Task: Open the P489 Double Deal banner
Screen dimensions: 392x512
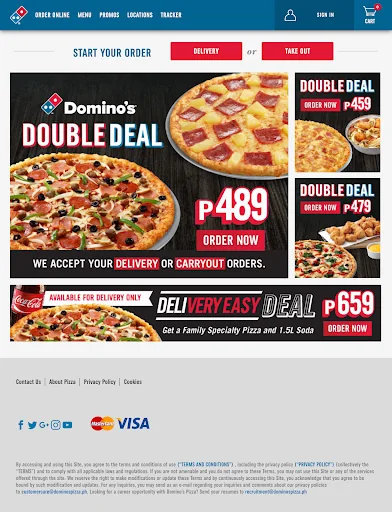Action: (x=149, y=175)
